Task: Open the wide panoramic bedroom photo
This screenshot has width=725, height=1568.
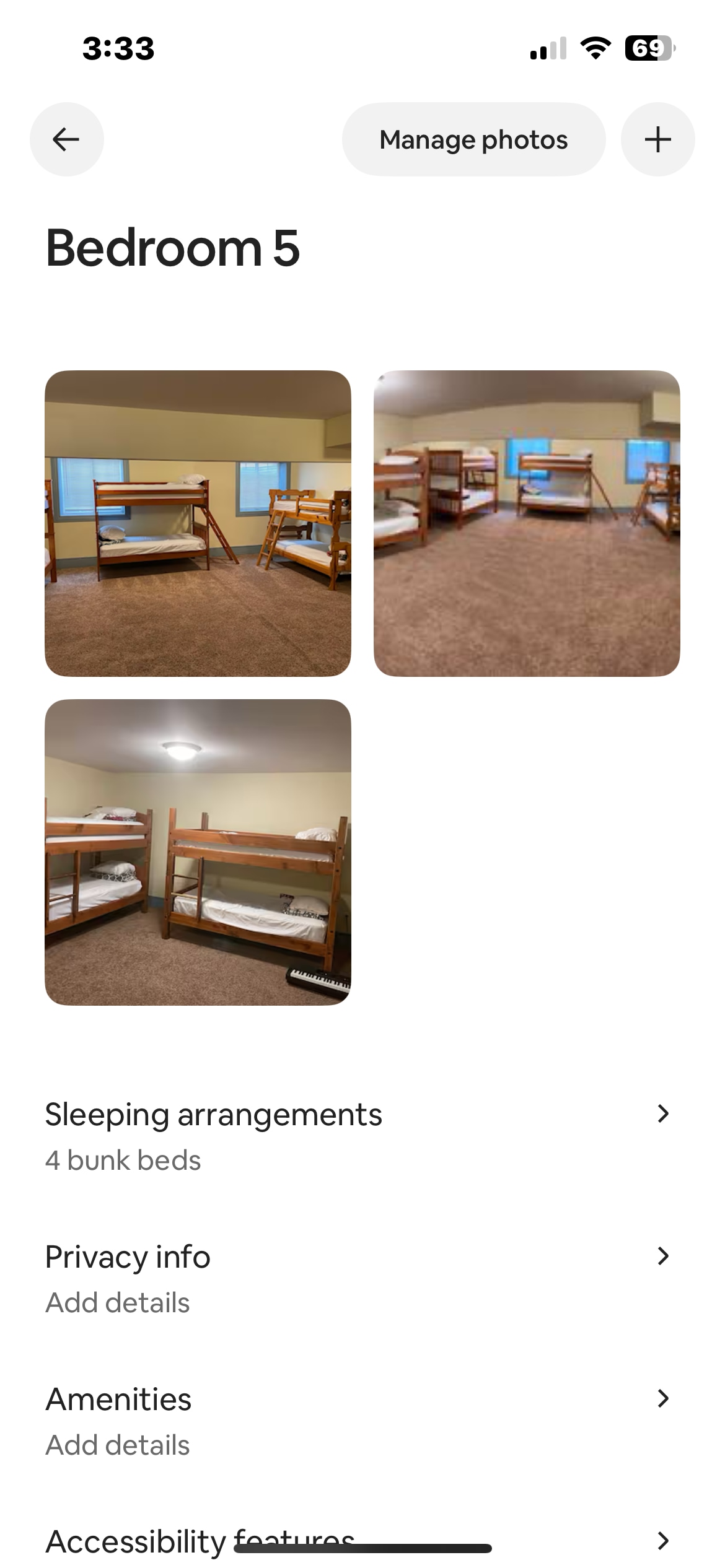Action: (x=527, y=523)
